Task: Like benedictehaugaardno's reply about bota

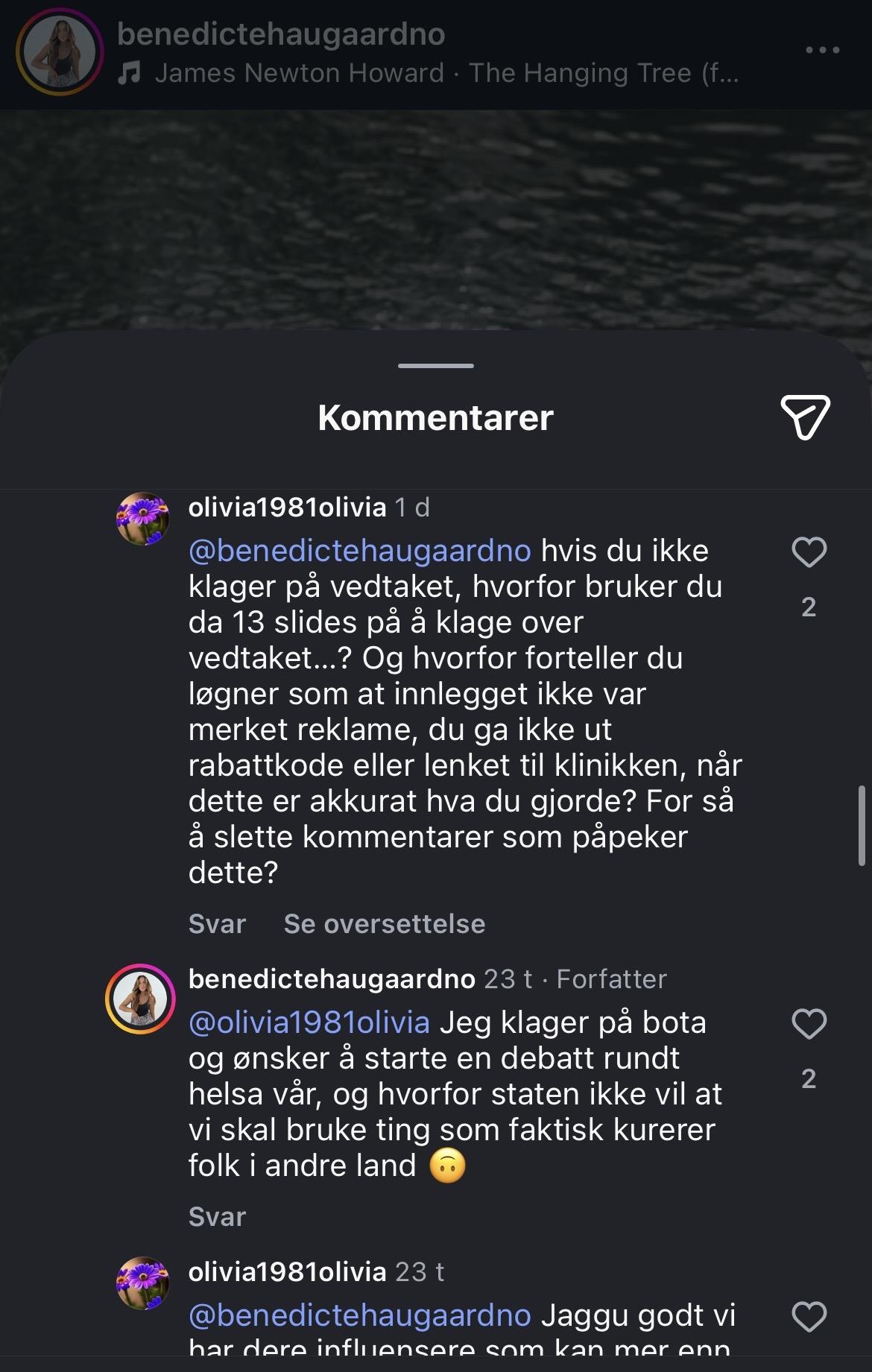Action: pyautogui.click(x=809, y=1024)
